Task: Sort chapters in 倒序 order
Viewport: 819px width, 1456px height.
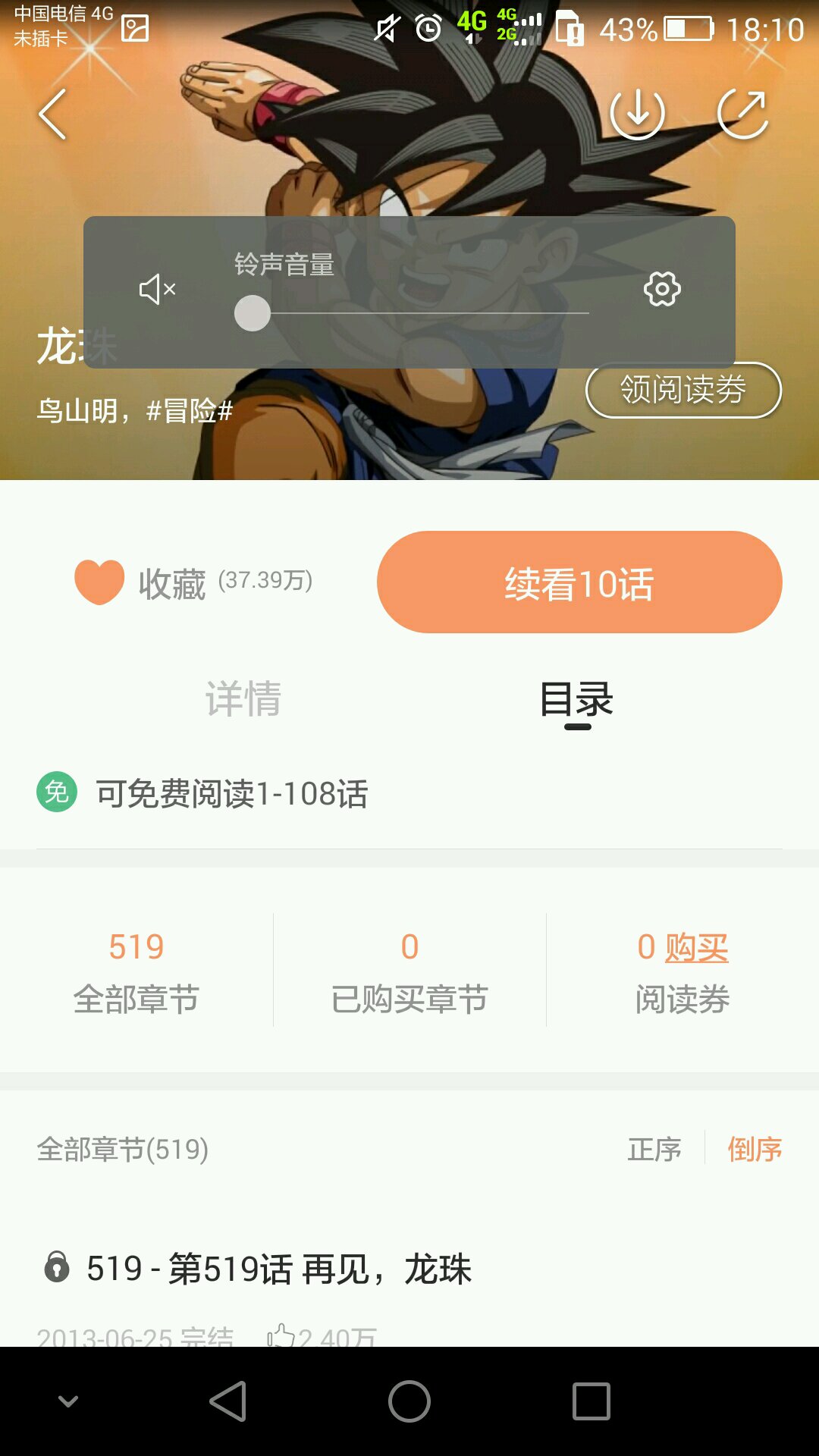Action: click(x=755, y=1150)
